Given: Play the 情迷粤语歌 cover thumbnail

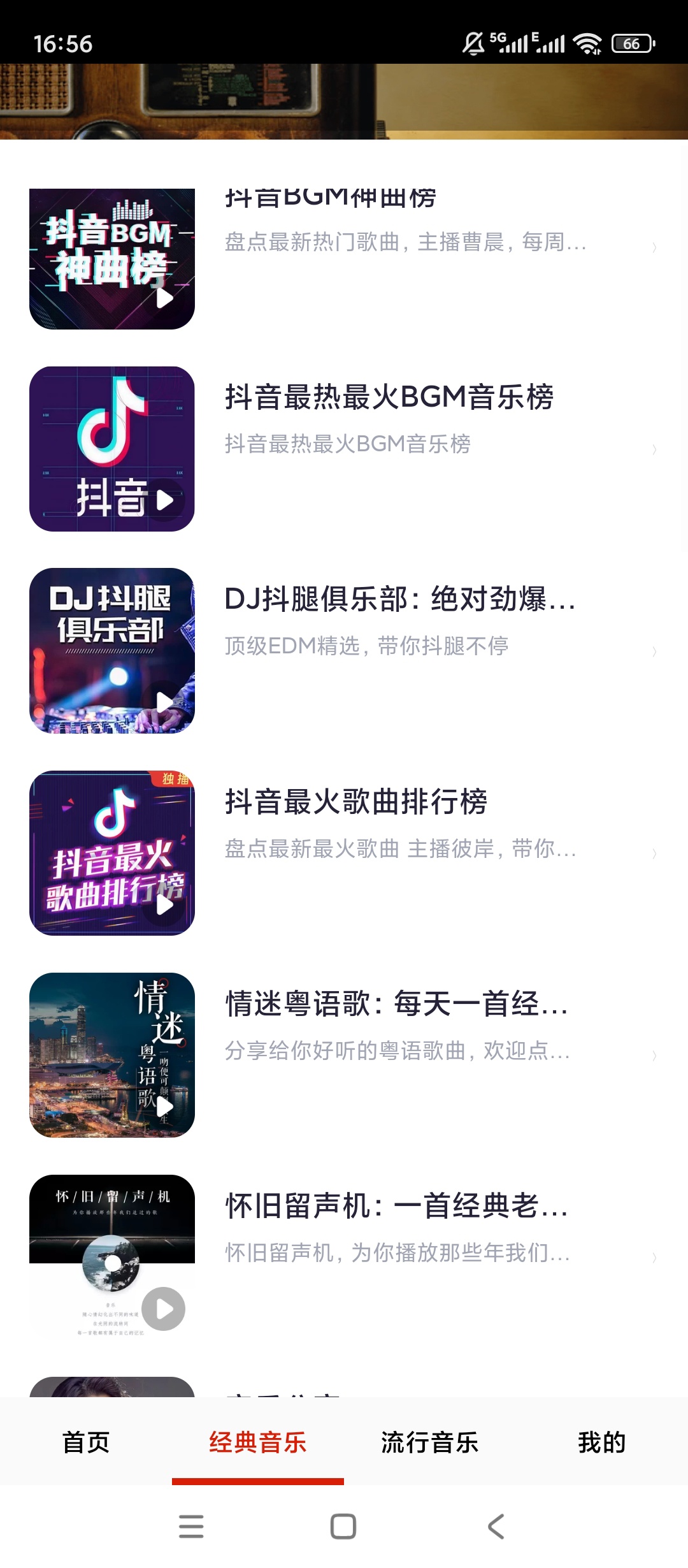Looking at the screenshot, I should [112, 1055].
